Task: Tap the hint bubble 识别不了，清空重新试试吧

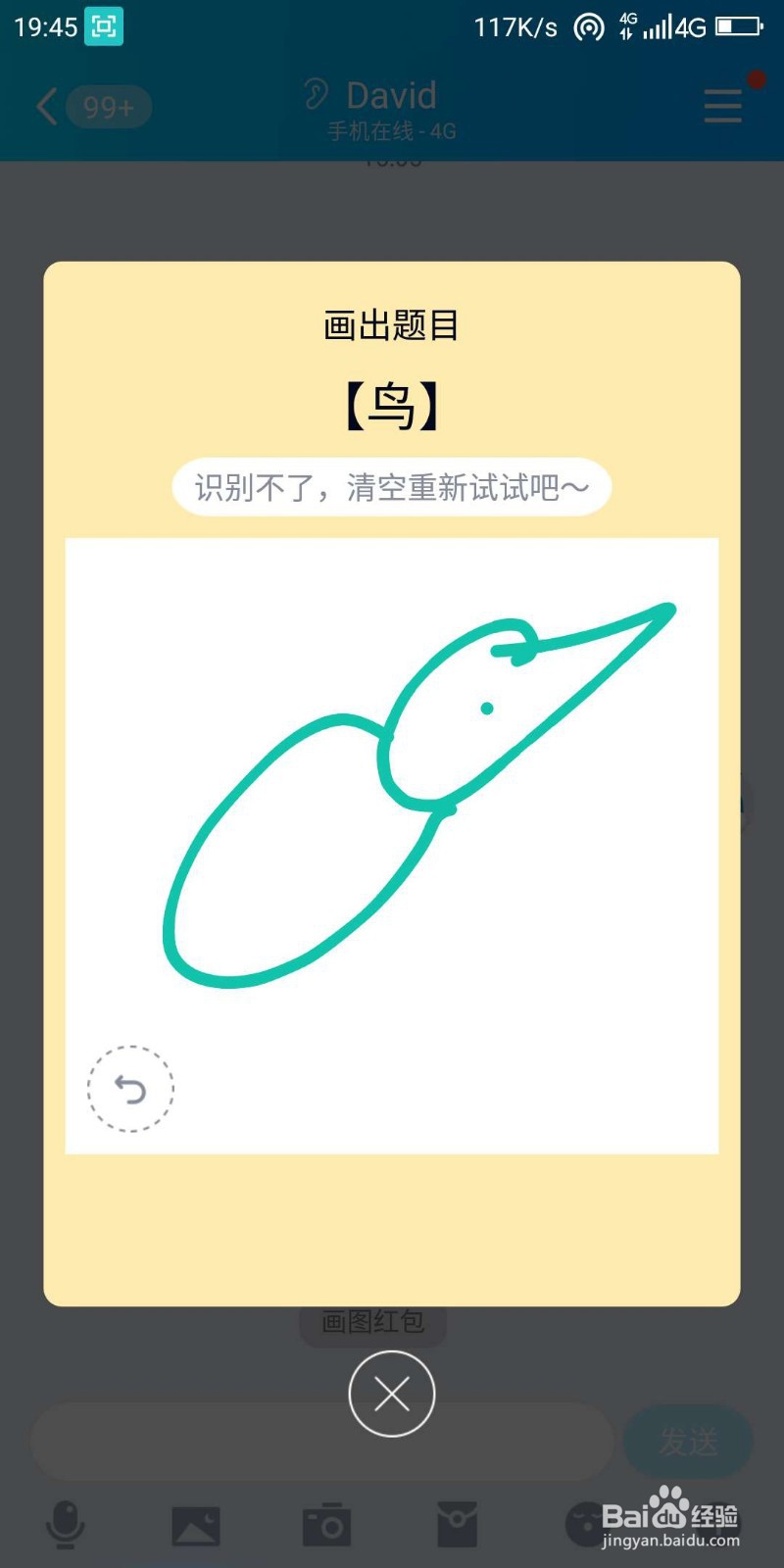Action: (x=391, y=487)
